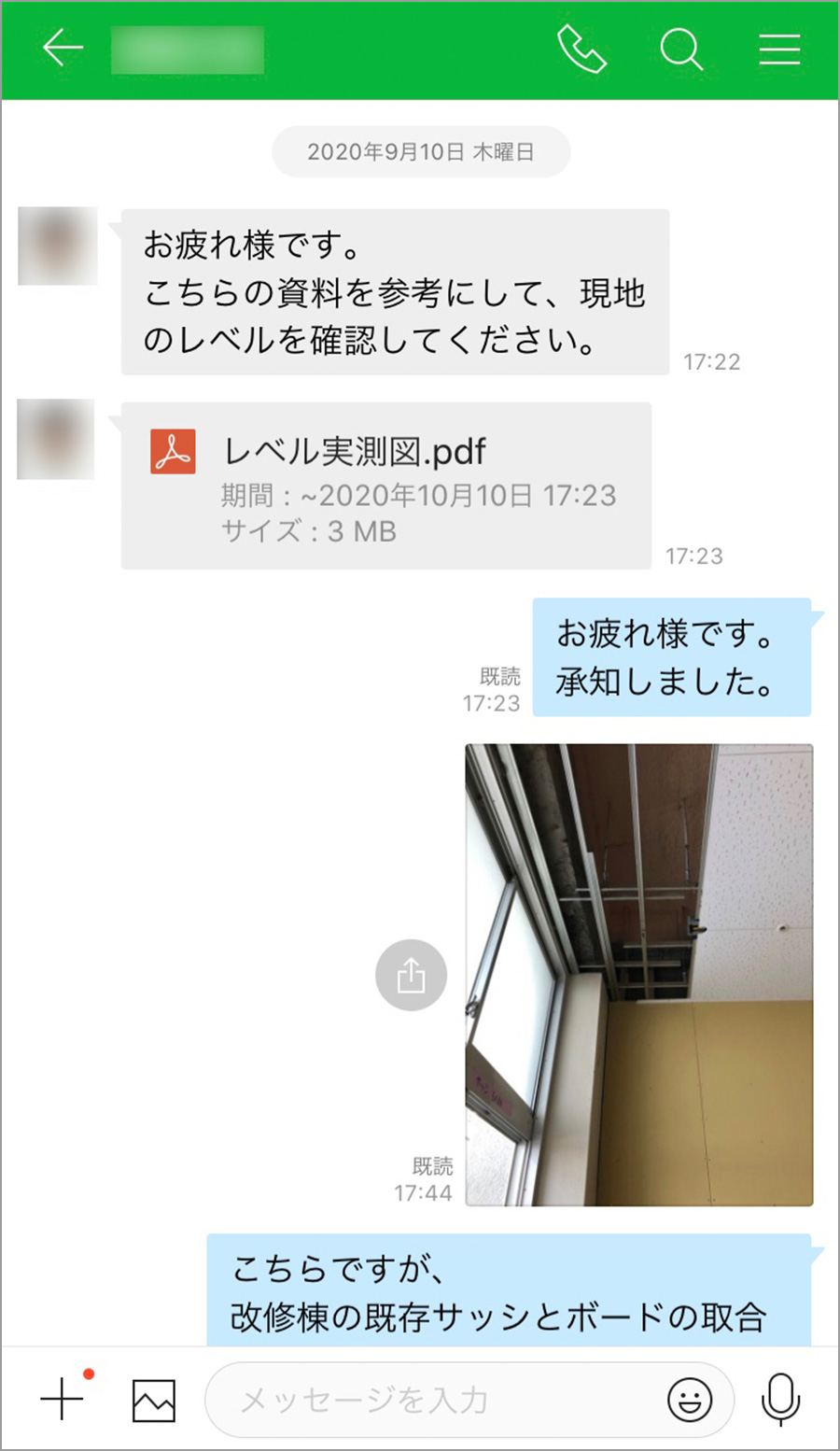Screen dimensions: 840x1451
Task: Open the image gallery picker
Action: pos(154,1401)
